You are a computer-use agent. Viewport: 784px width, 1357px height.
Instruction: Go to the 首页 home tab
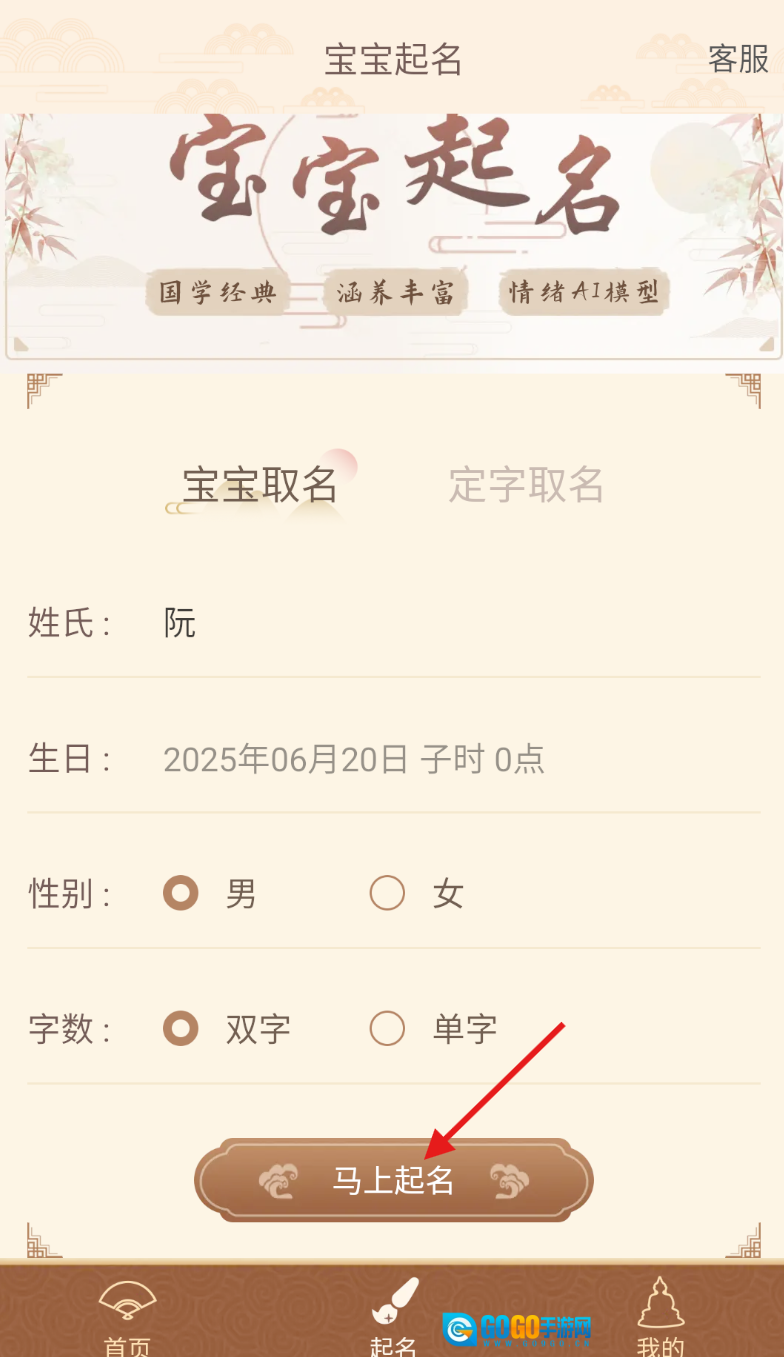[127, 1315]
